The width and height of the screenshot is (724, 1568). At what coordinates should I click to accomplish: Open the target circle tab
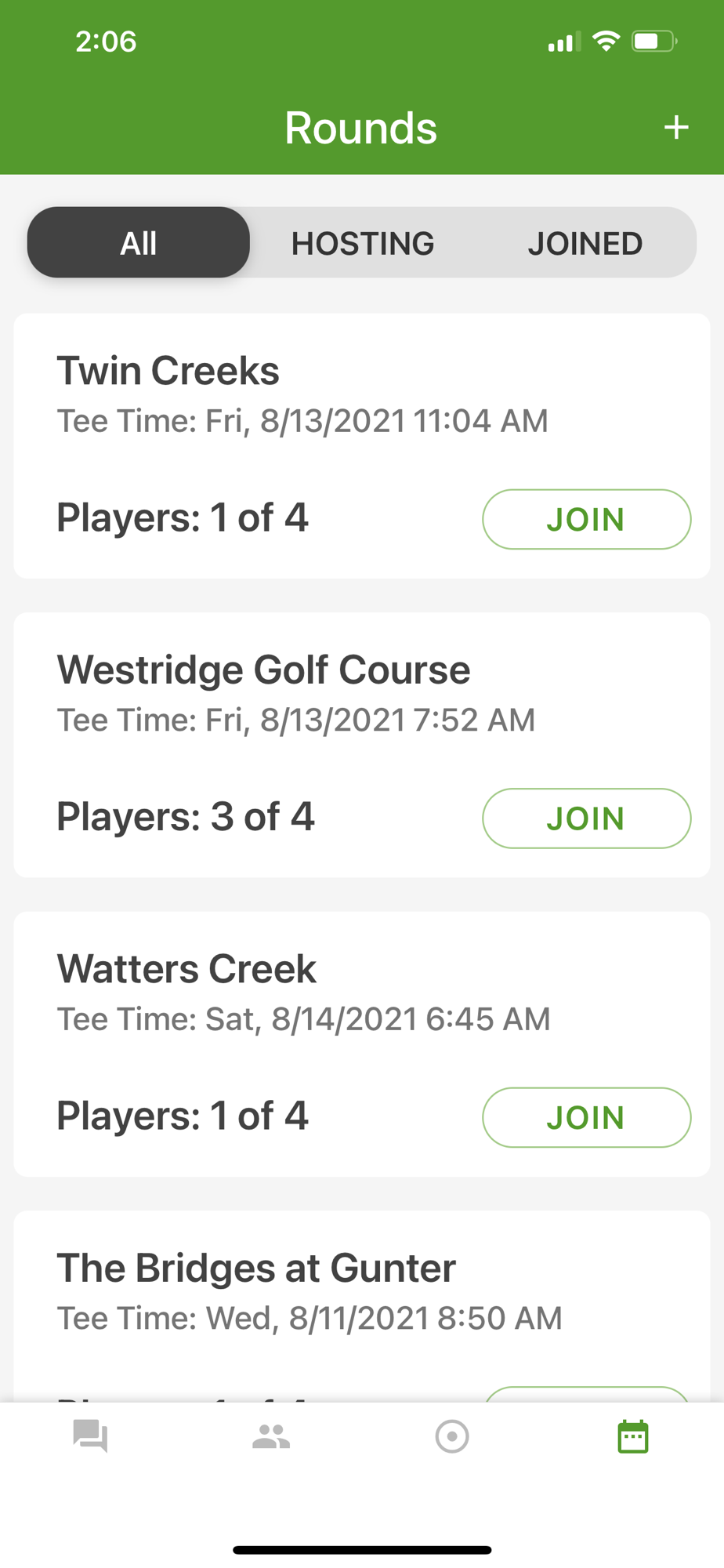(x=452, y=1436)
